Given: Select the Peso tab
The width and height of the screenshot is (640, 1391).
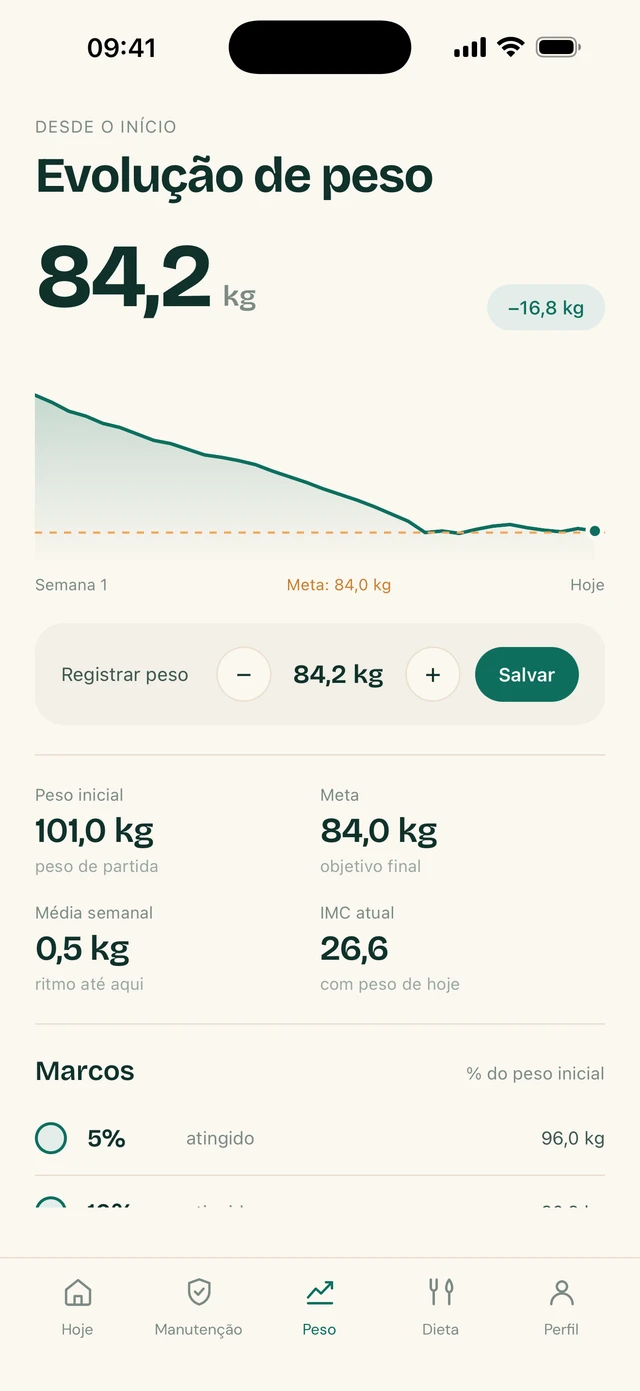Looking at the screenshot, I should point(319,1306).
